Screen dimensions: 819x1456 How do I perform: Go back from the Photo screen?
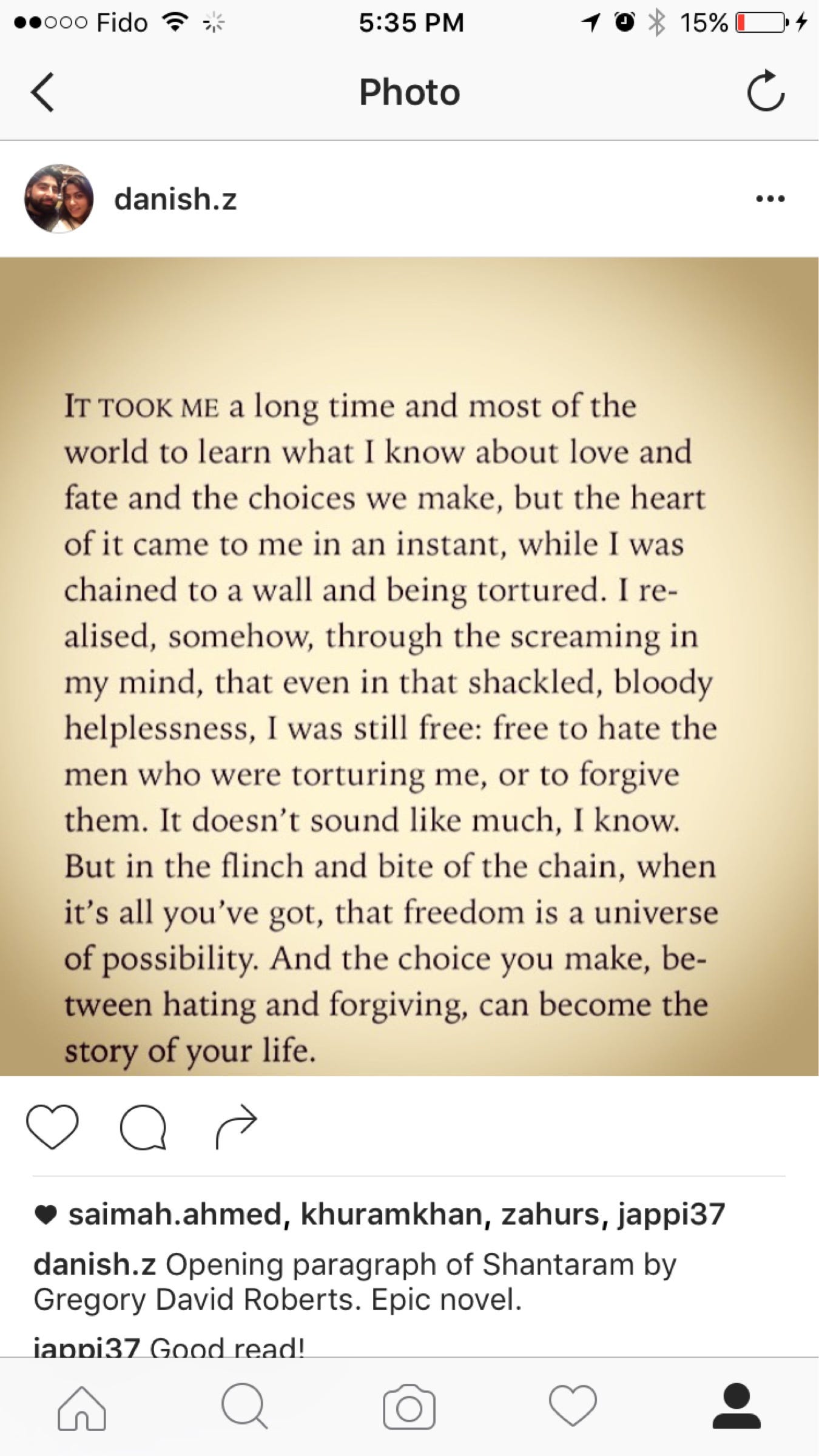(x=42, y=92)
